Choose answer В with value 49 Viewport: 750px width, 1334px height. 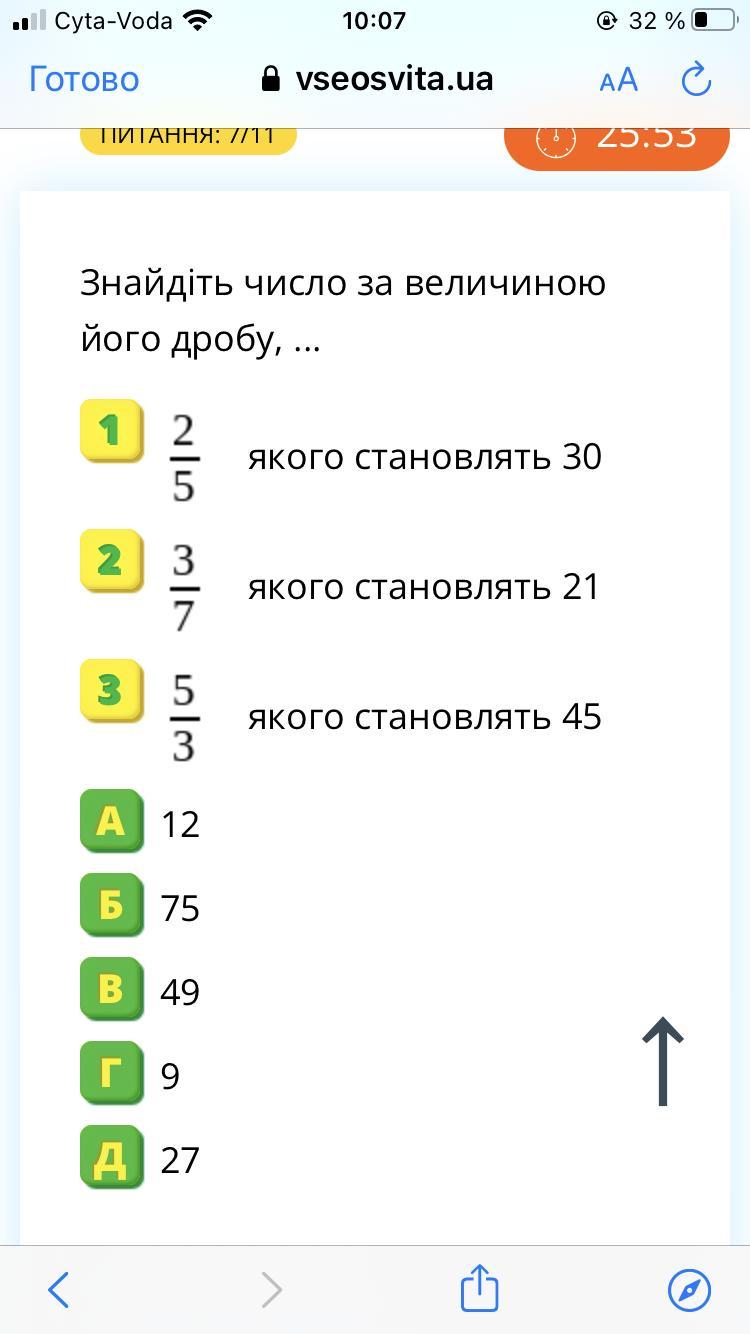pyautogui.click(x=111, y=989)
